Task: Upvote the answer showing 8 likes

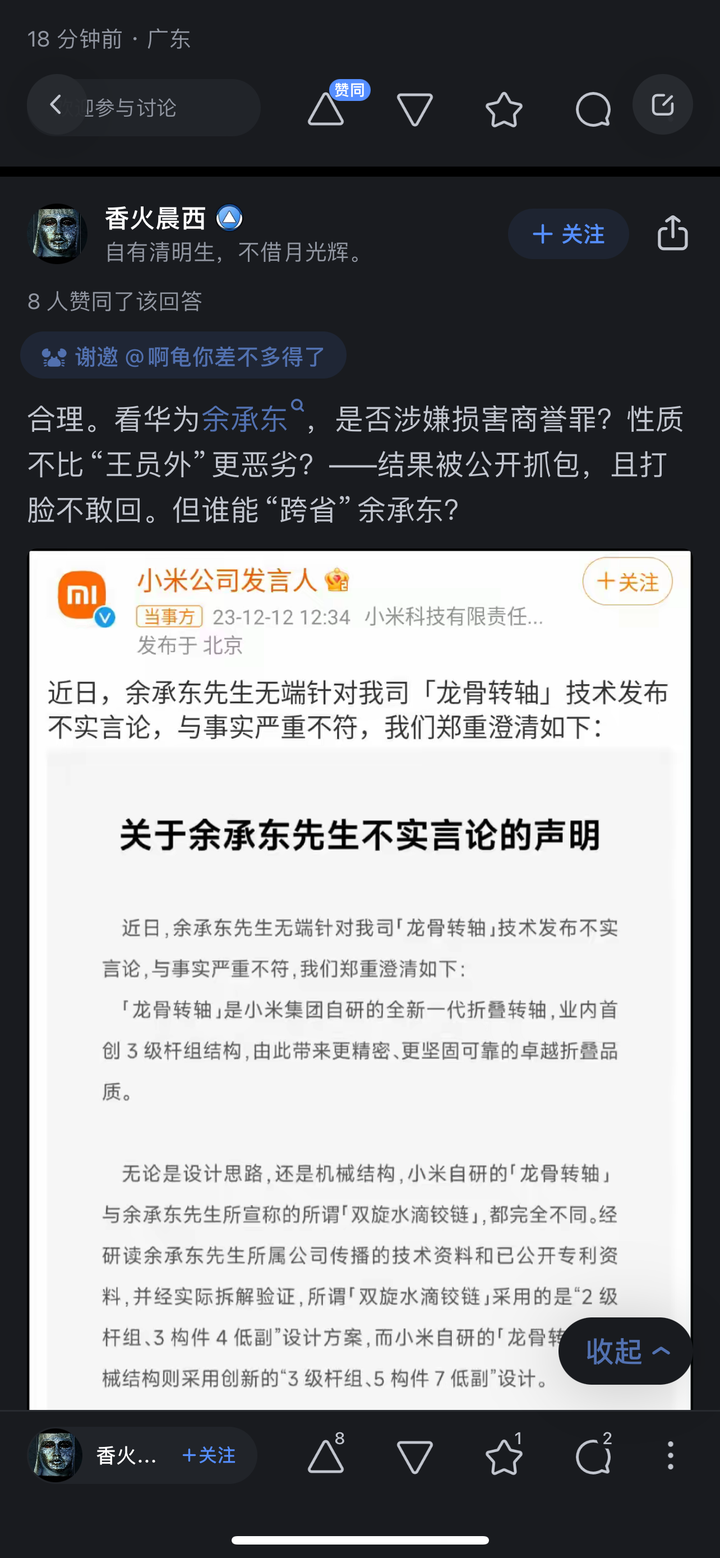Action: [x=326, y=1456]
